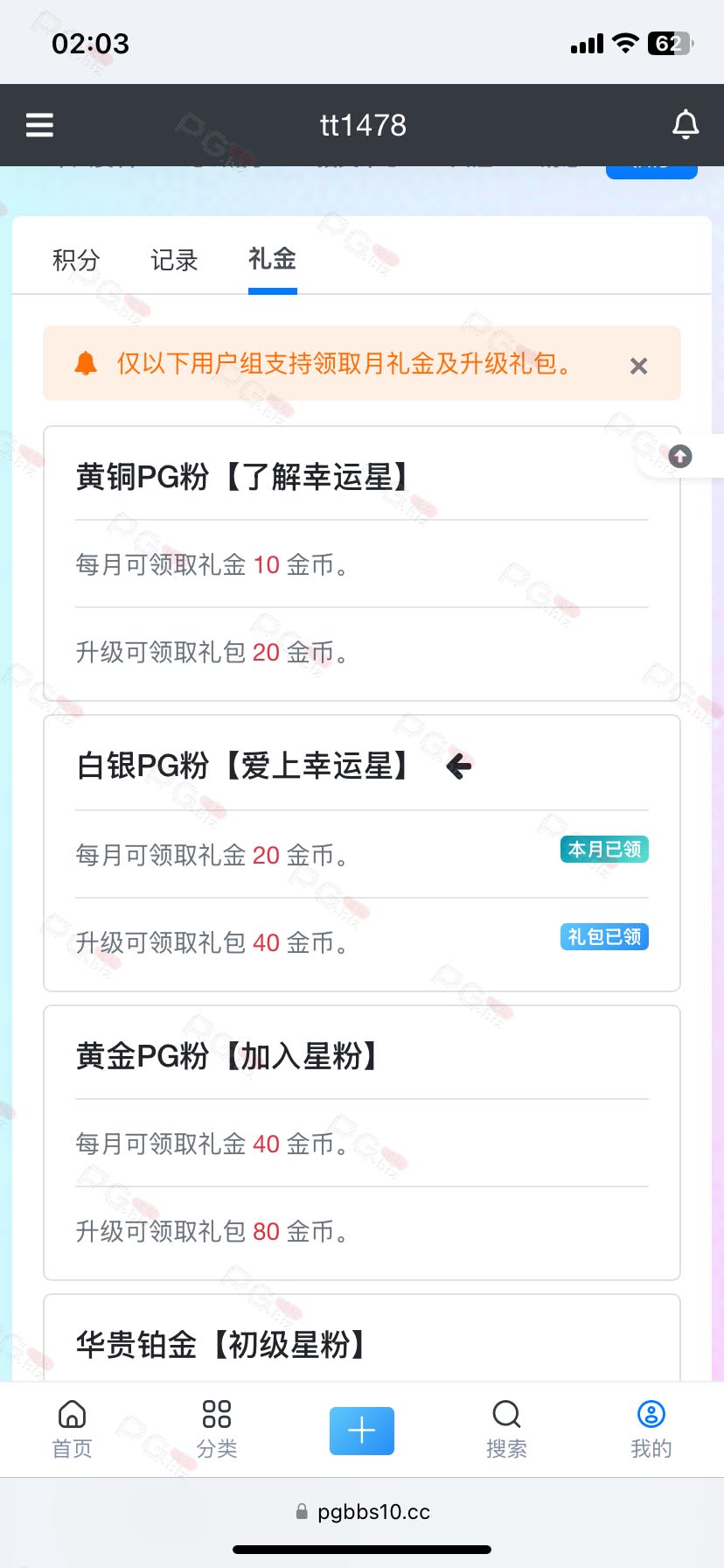The width and height of the screenshot is (724, 1568).
Task: Tap the pgbbs10.cc address bar
Action: (362, 1512)
